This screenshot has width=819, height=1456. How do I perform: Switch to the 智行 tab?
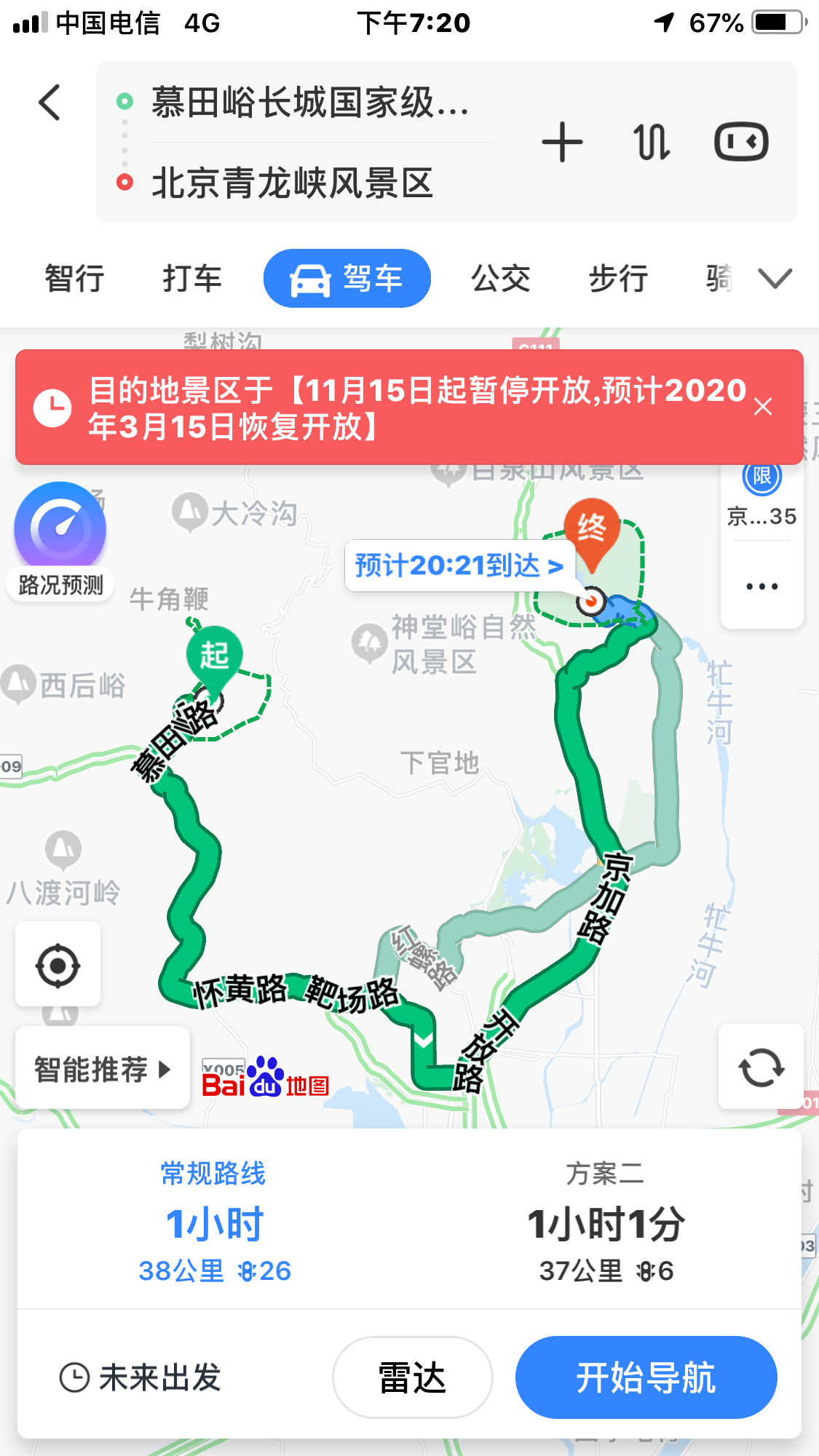pos(74,279)
